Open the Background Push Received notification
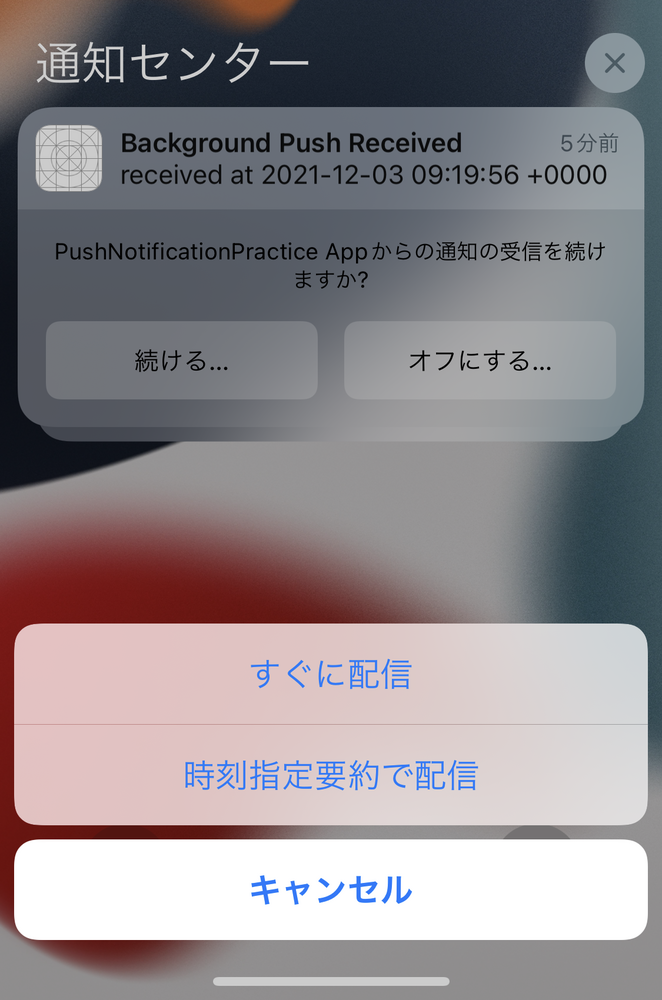The image size is (662, 1000). [x=330, y=159]
